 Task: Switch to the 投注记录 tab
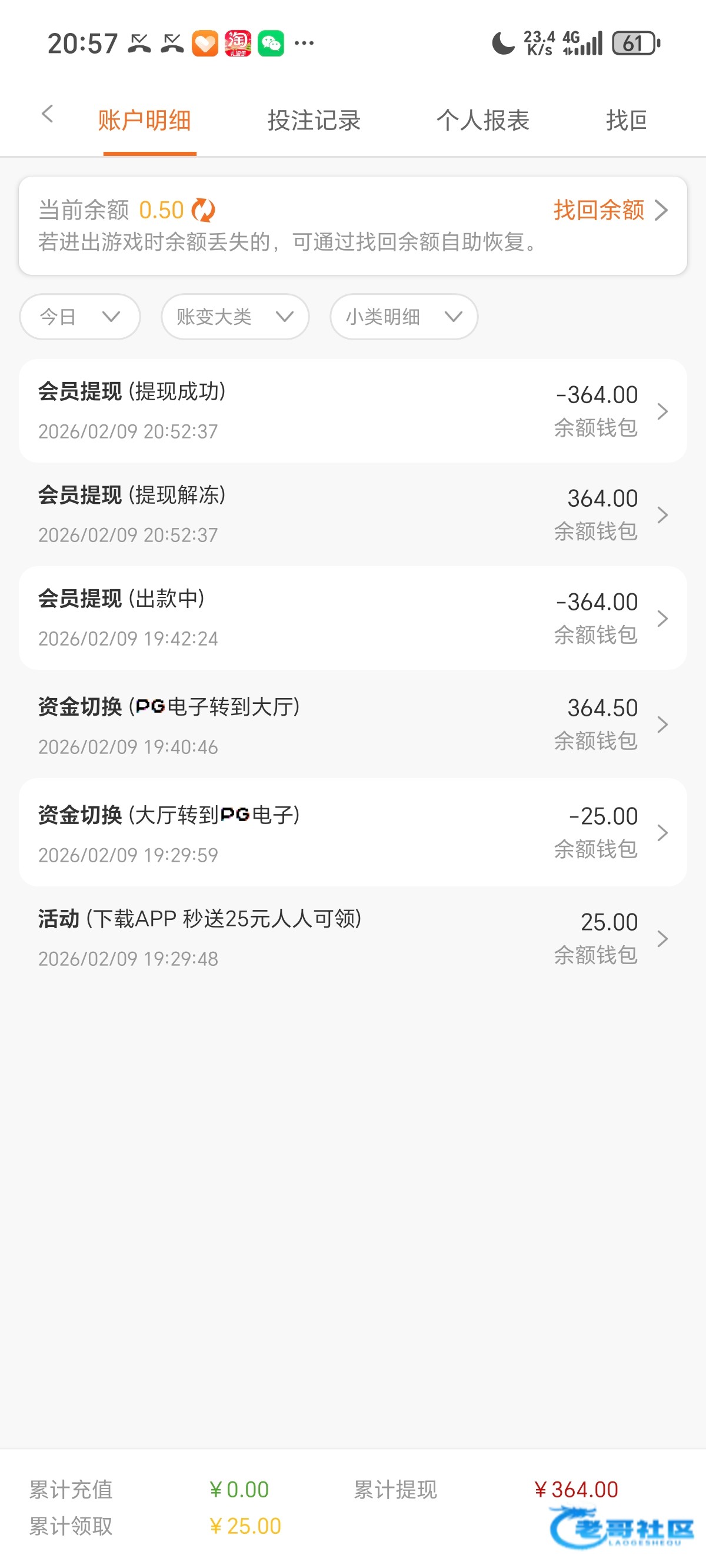click(x=314, y=121)
